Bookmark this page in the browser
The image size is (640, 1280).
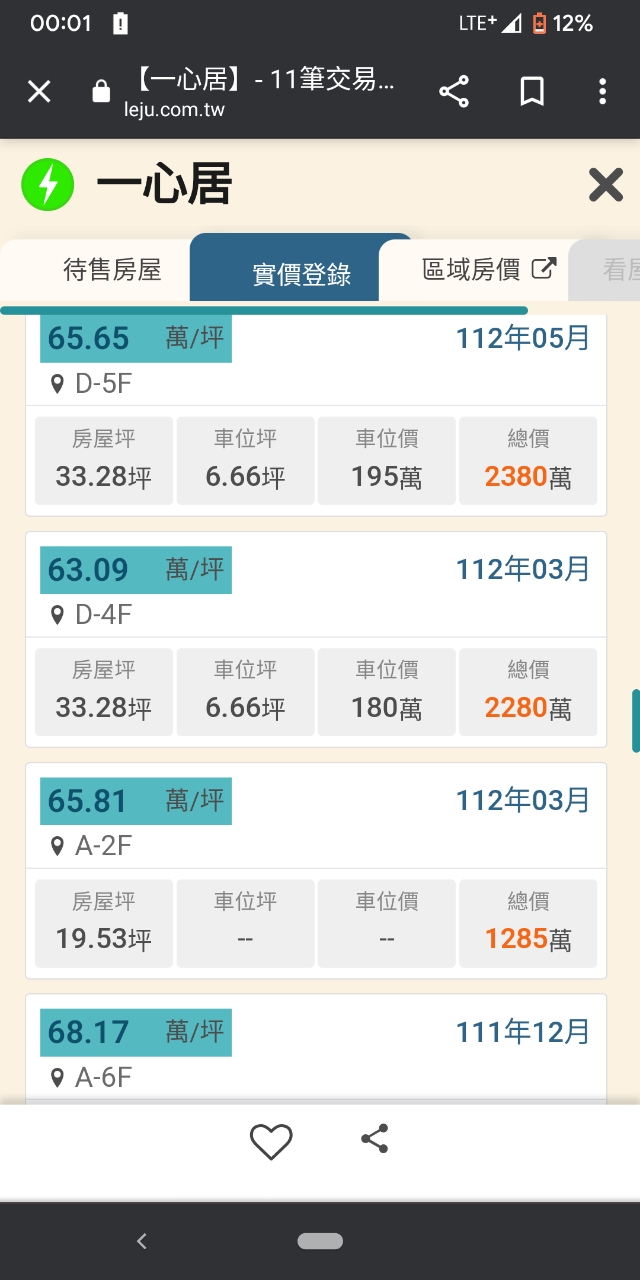pyautogui.click(x=532, y=93)
